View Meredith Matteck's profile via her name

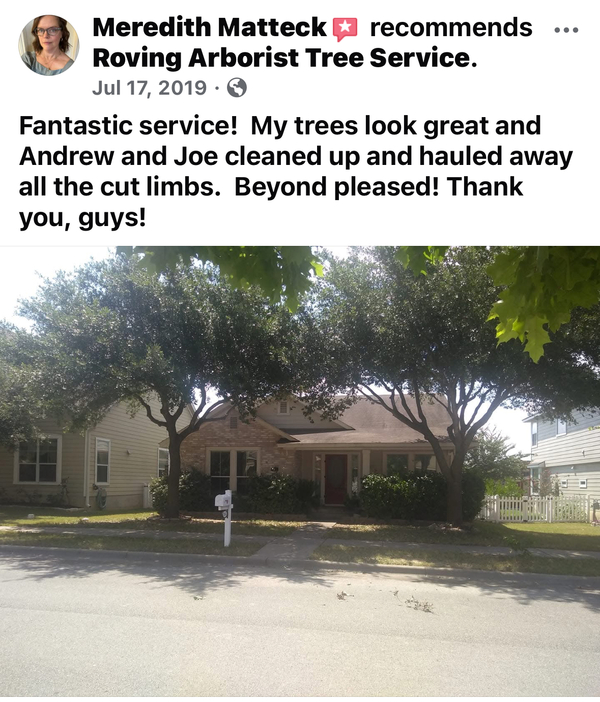pos(208,27)
